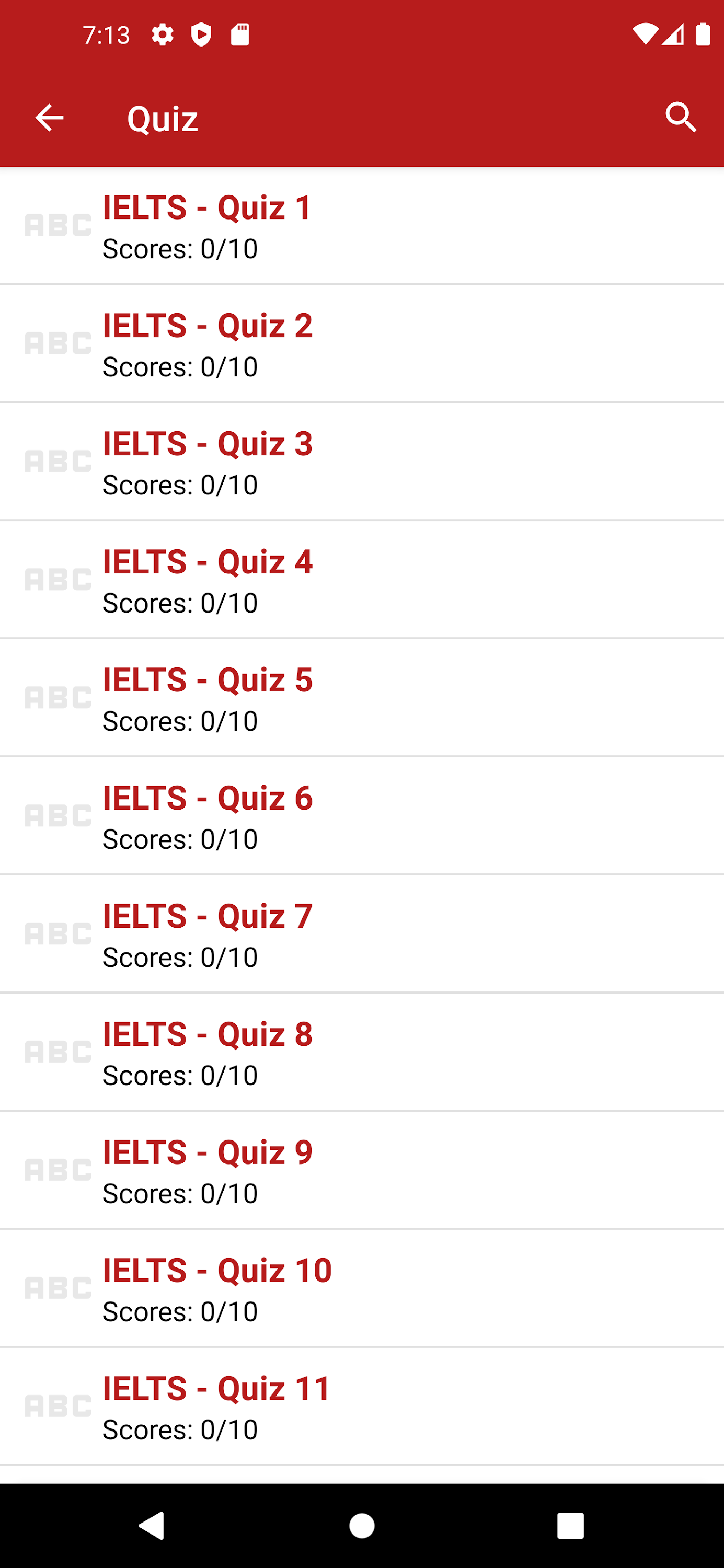Open IELTS - Quiz 10
The image size is (724, 1568).
(362, 1288)
